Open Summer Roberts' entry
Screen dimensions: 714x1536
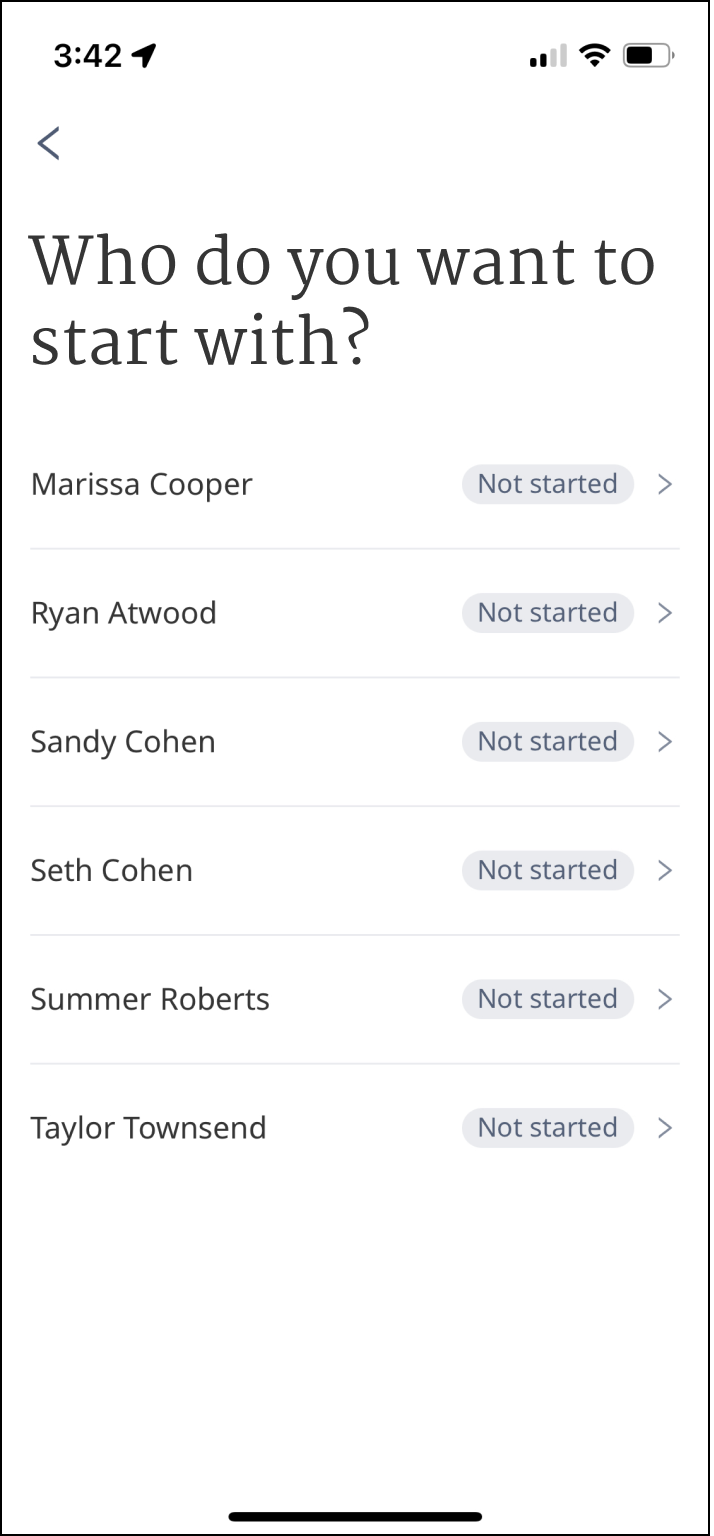click(x=355, y=999)
